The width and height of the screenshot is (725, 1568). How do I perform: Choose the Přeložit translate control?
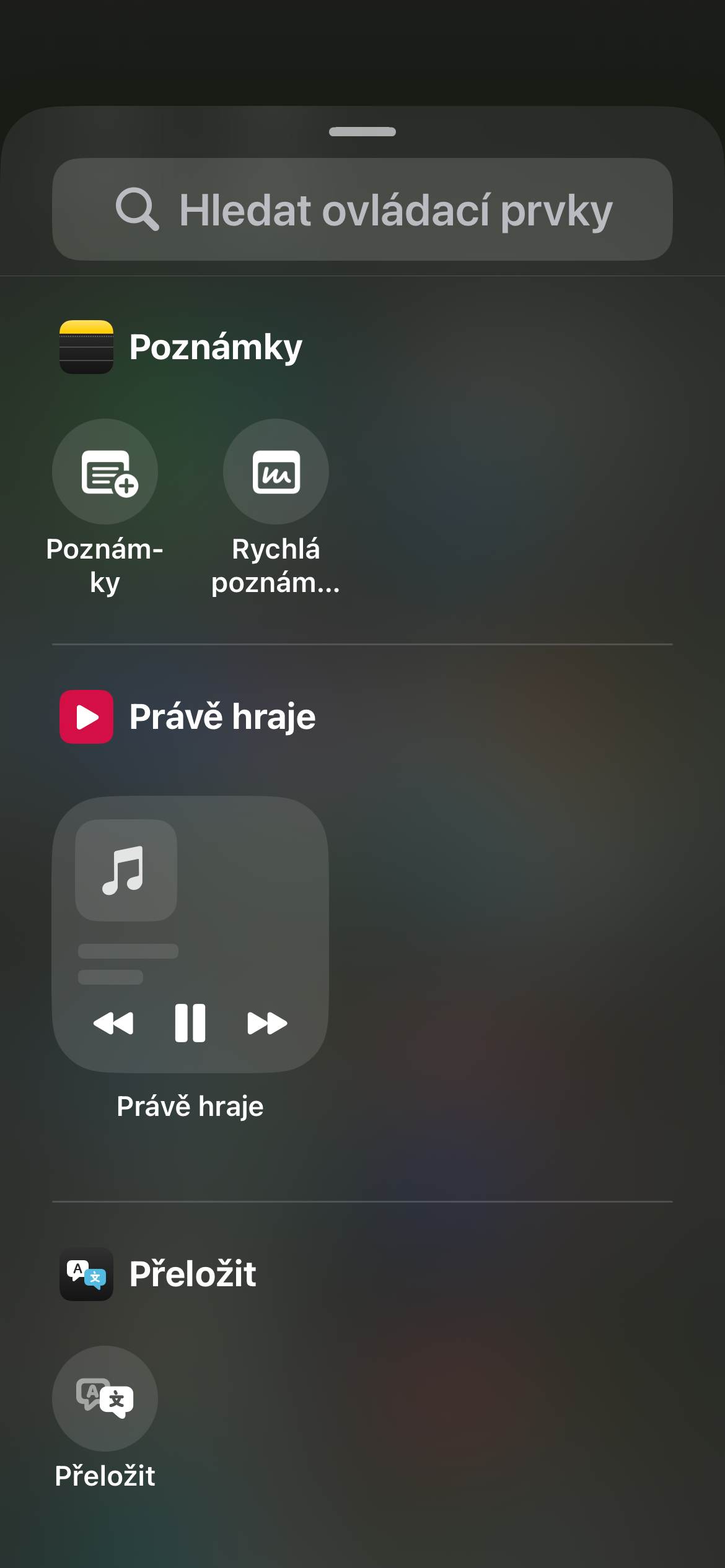pos(105,1398)
